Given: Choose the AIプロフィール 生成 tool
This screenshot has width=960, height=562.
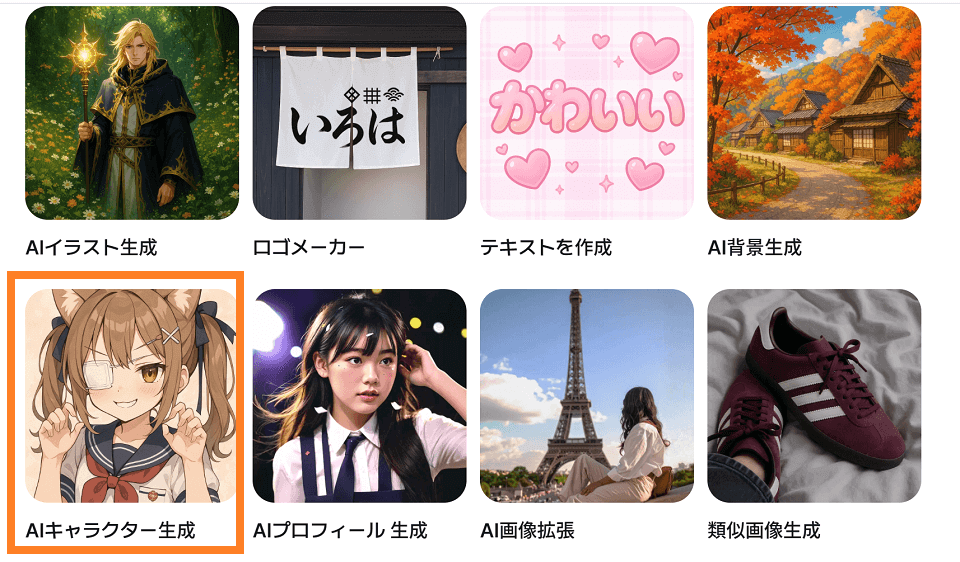Looking at the screenshot, I should point(359,396).
